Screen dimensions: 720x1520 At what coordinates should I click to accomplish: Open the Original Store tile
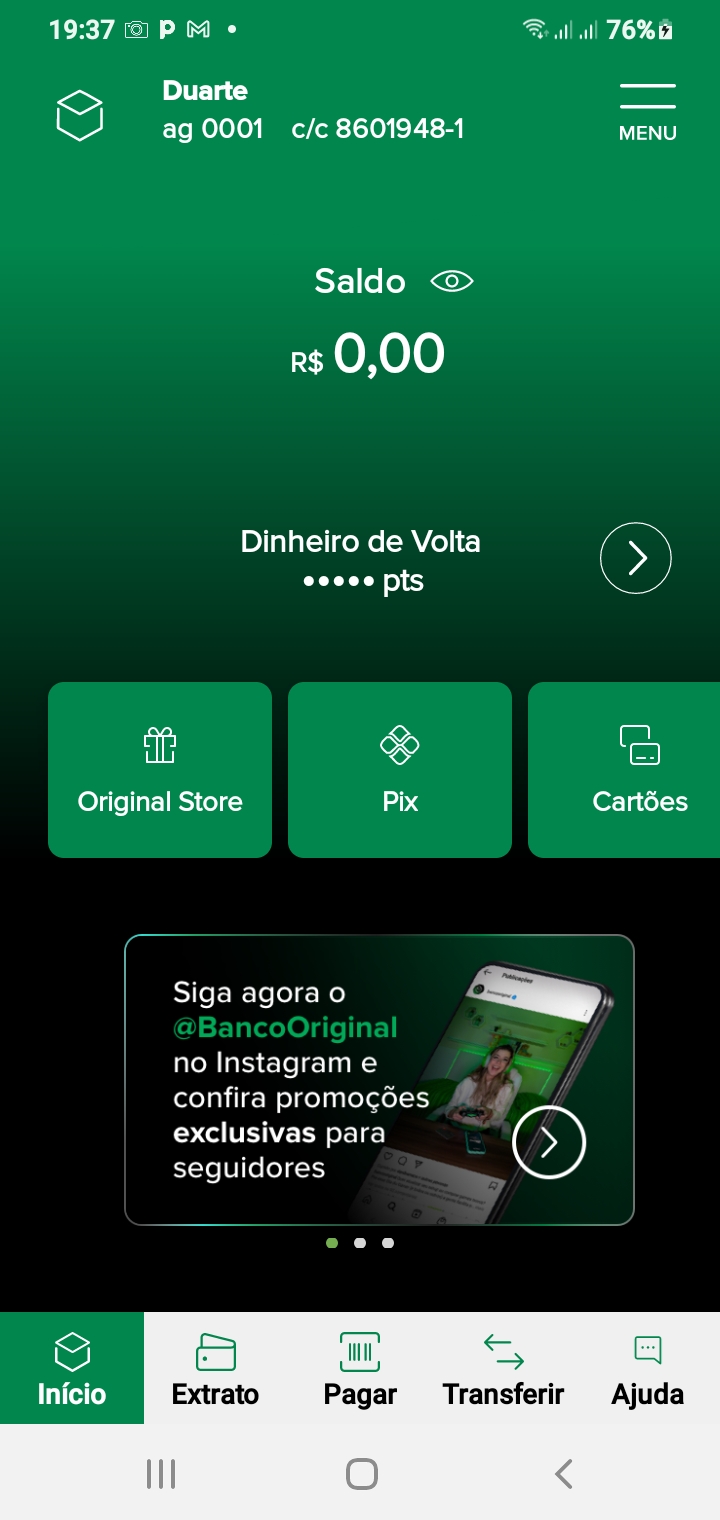[x=160, y=770]
